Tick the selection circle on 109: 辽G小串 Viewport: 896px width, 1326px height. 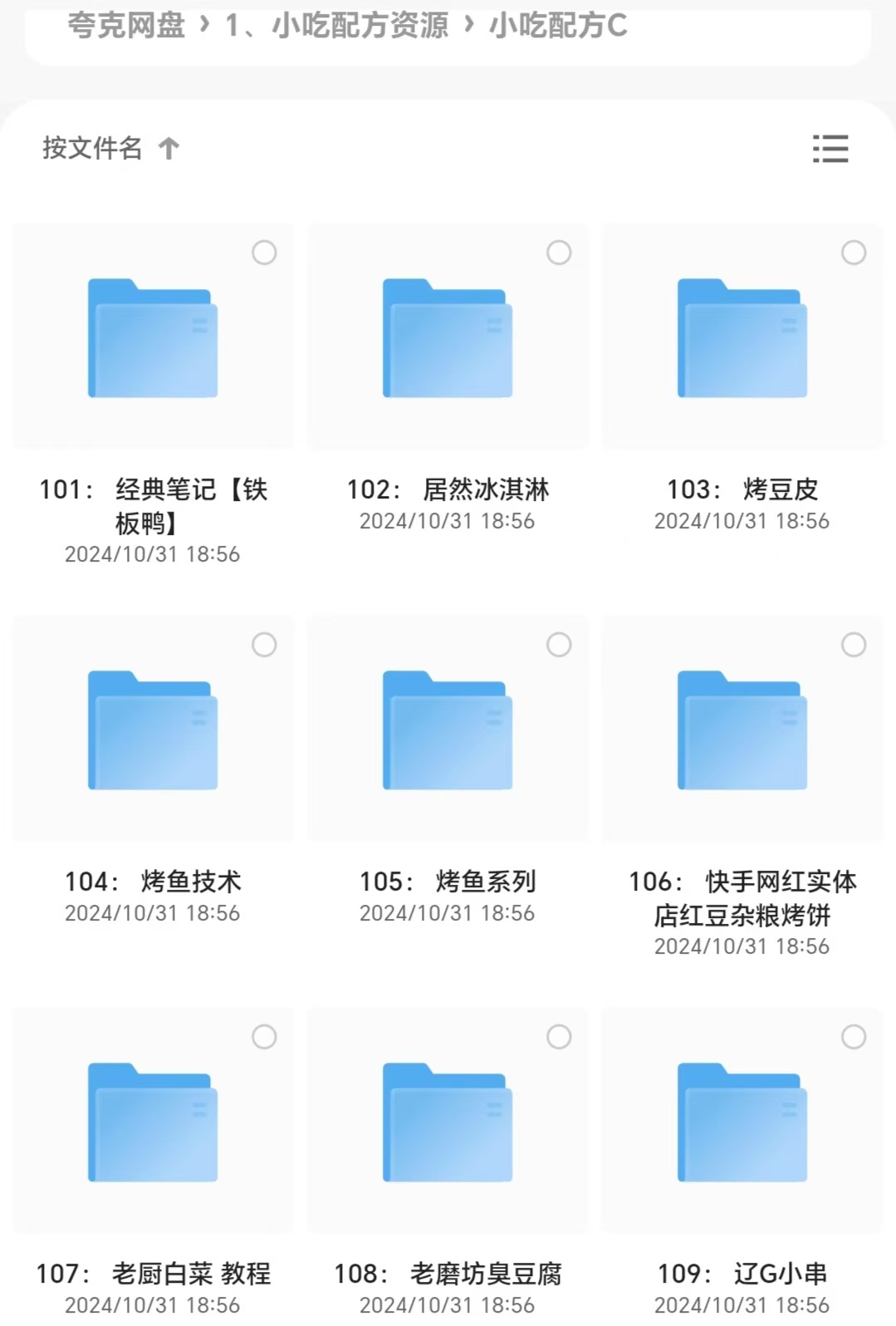tap(854, 1037)
